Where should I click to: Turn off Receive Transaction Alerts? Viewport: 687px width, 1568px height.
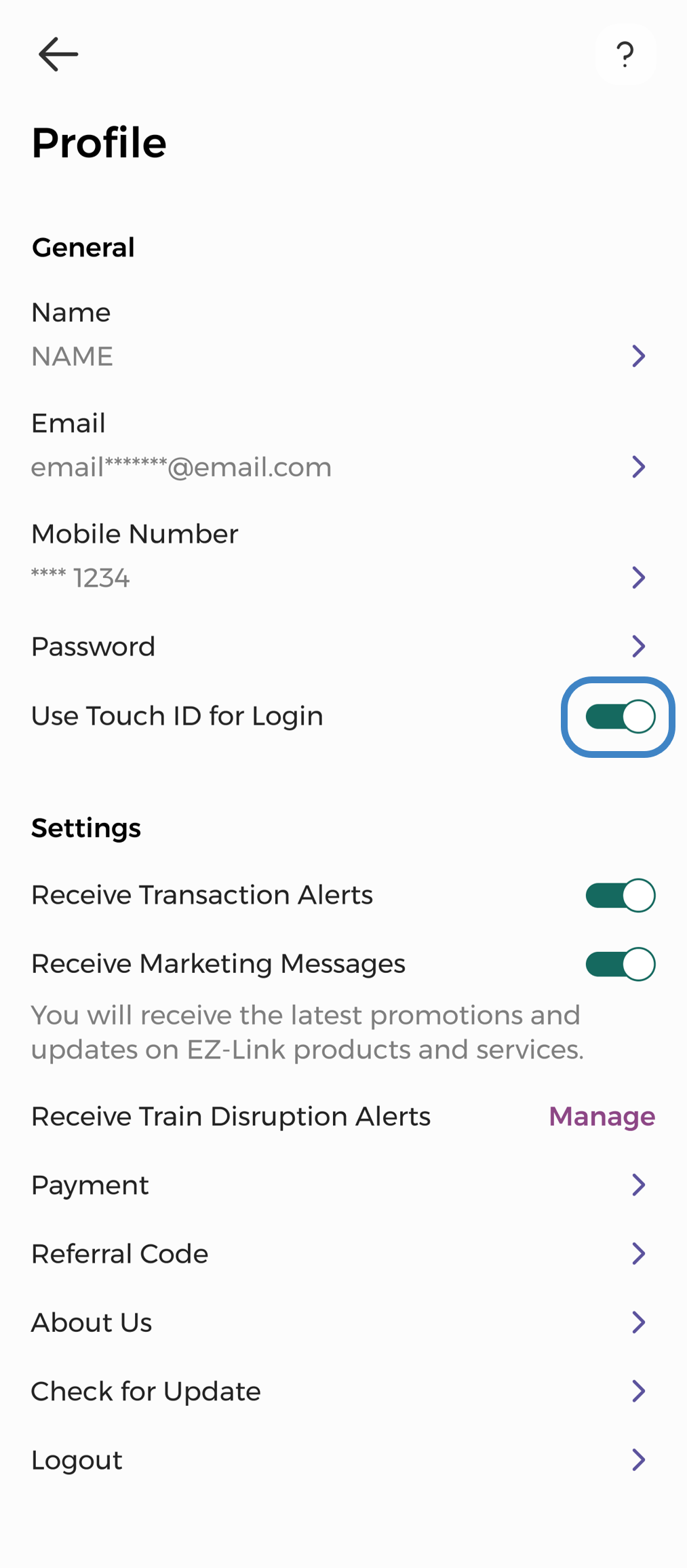(x=619, y=896)
